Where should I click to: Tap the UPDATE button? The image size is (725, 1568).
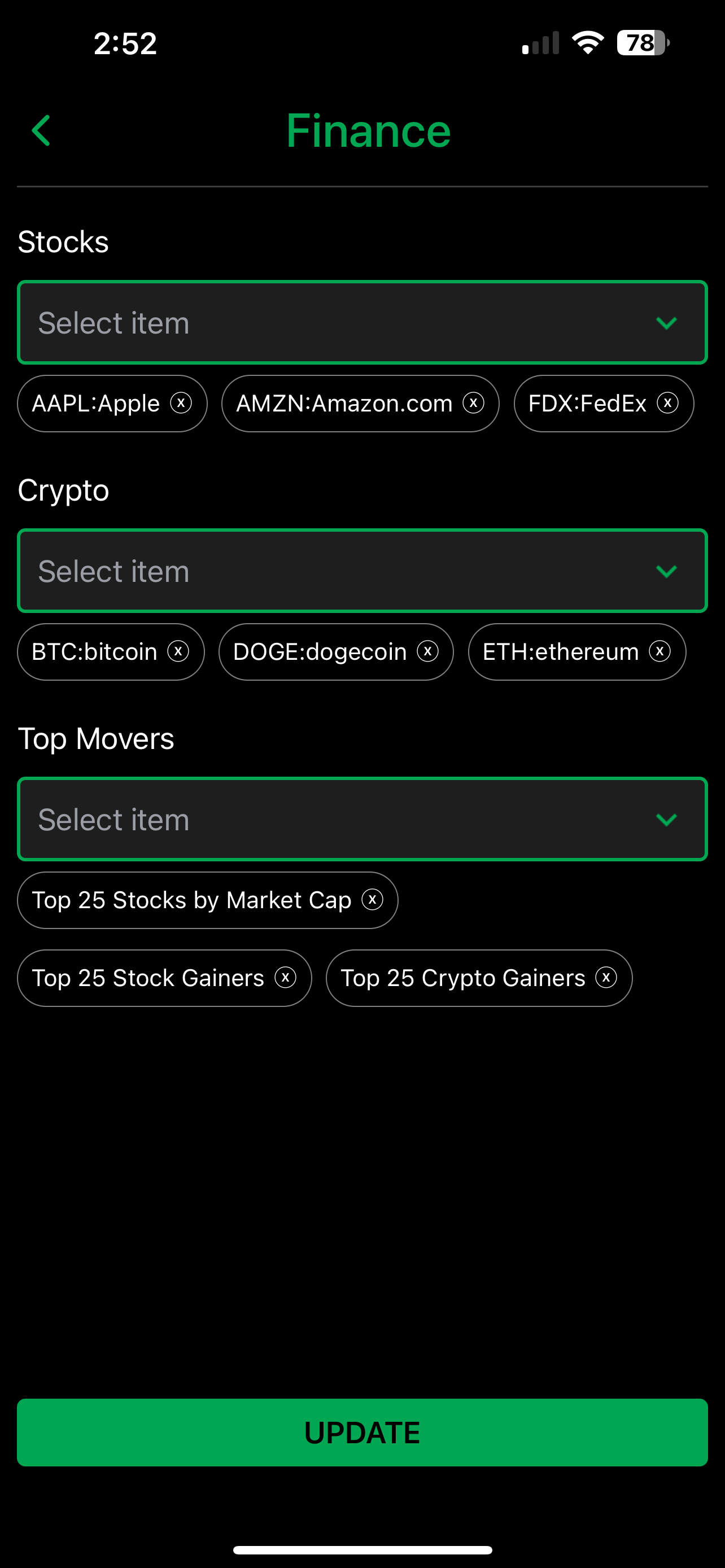point(362,1433)
